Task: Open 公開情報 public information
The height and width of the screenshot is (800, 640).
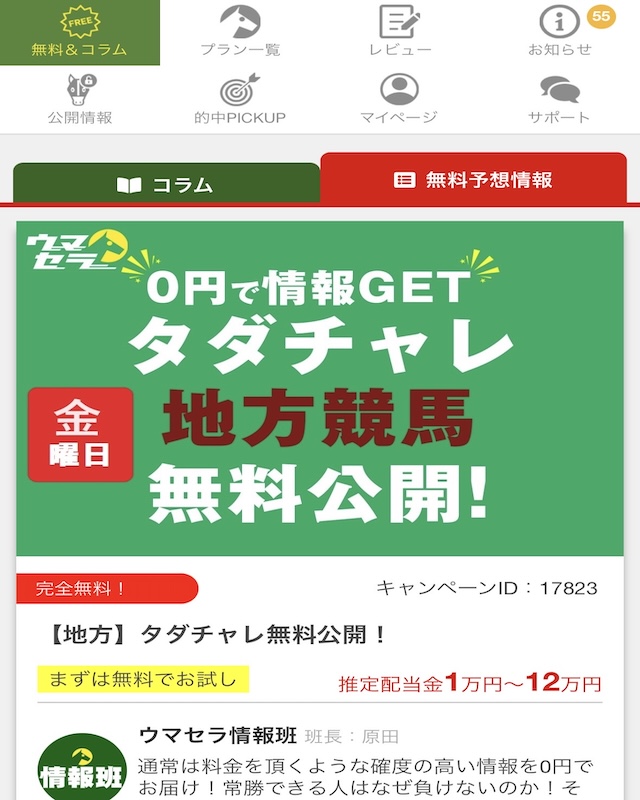Action: pos(79,99)
